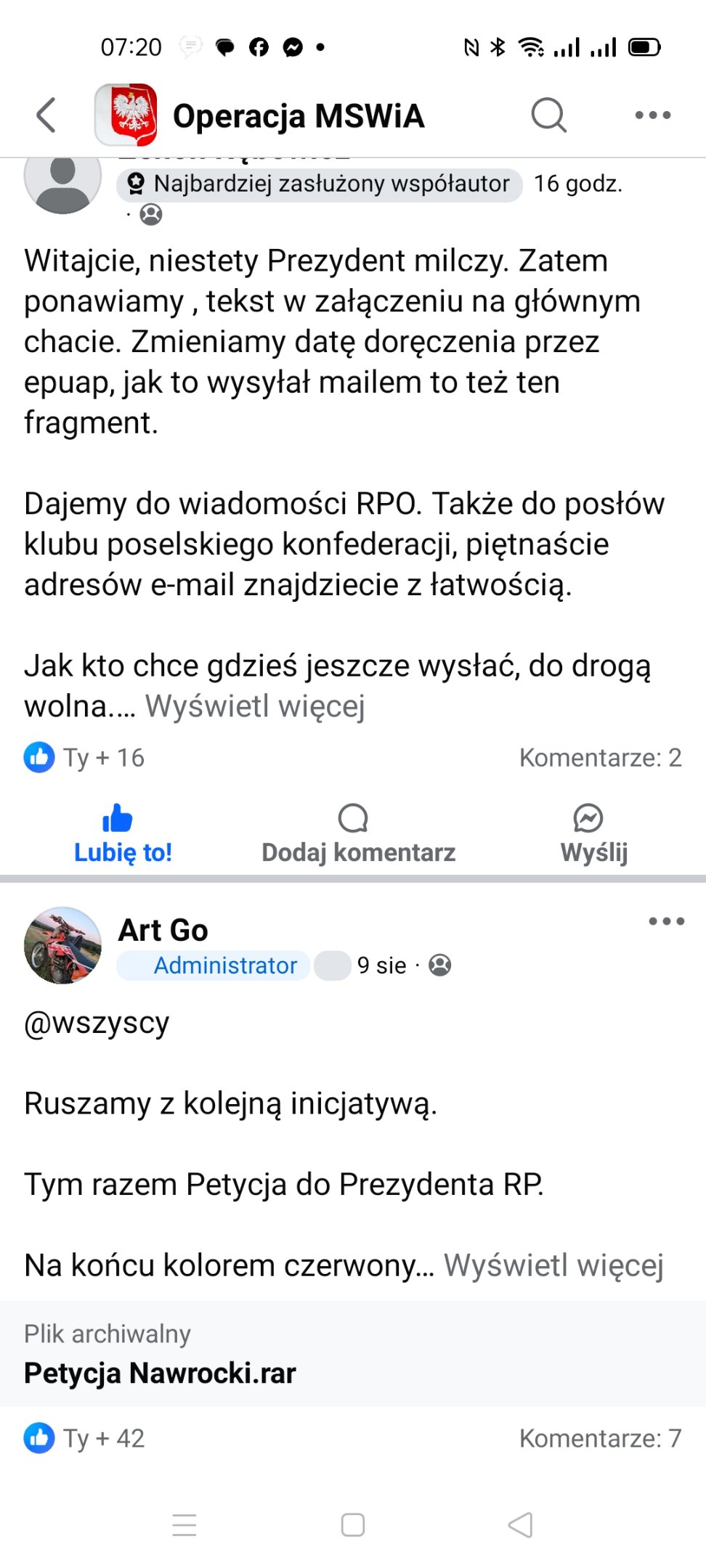Open the Petycja Nawrocki.rar file attachment

click(353, 1354)
